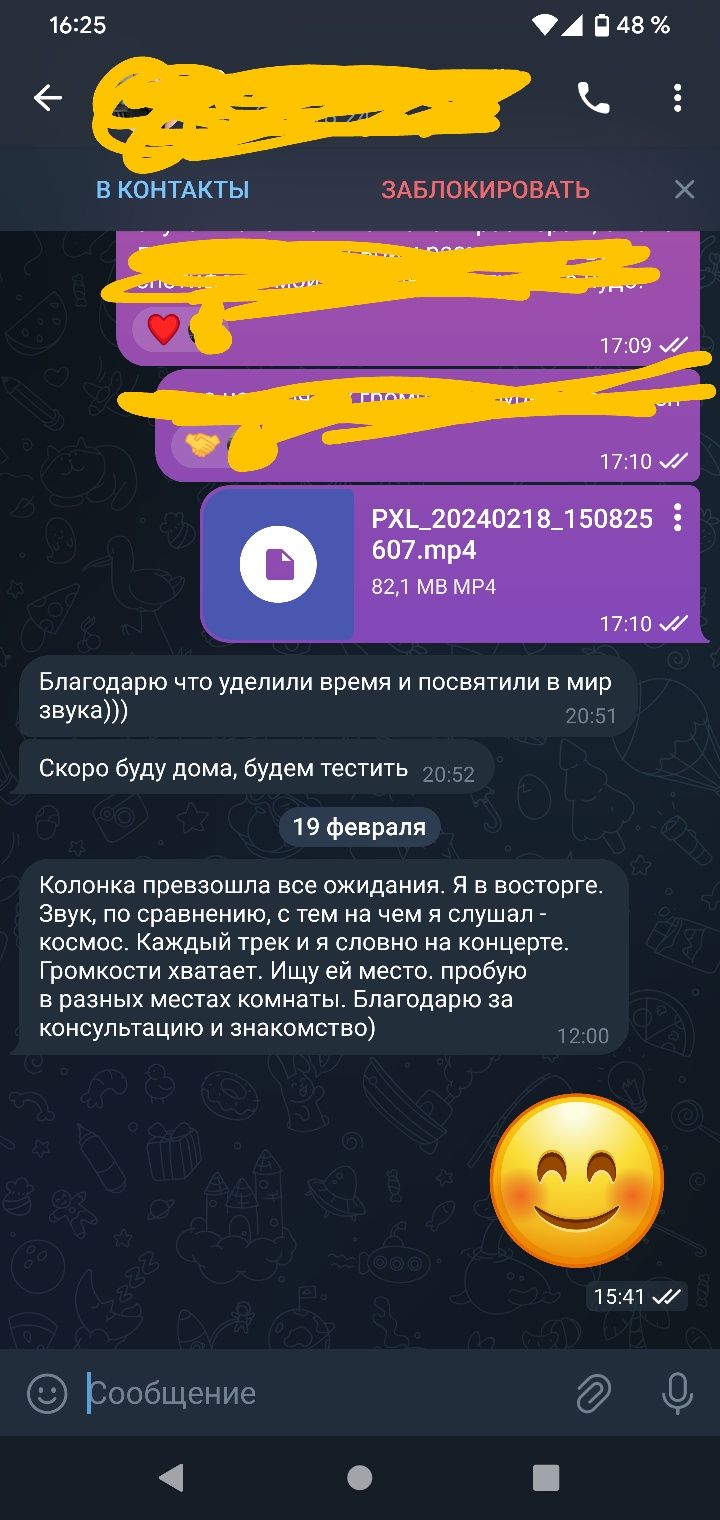Go back from the chat
The image size is (720, 1520).
tap(47, 97)
